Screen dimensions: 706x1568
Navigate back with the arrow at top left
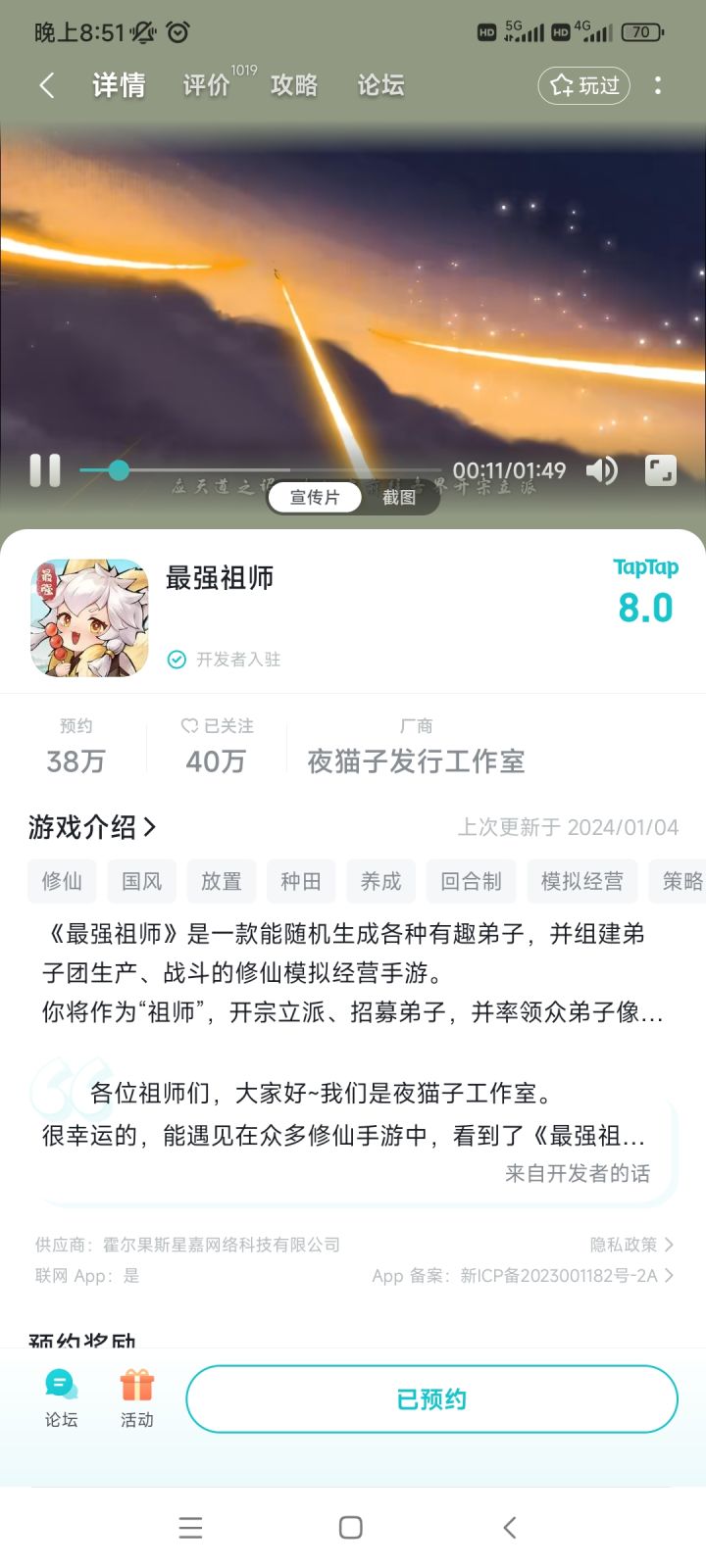[x=46, y=86]
